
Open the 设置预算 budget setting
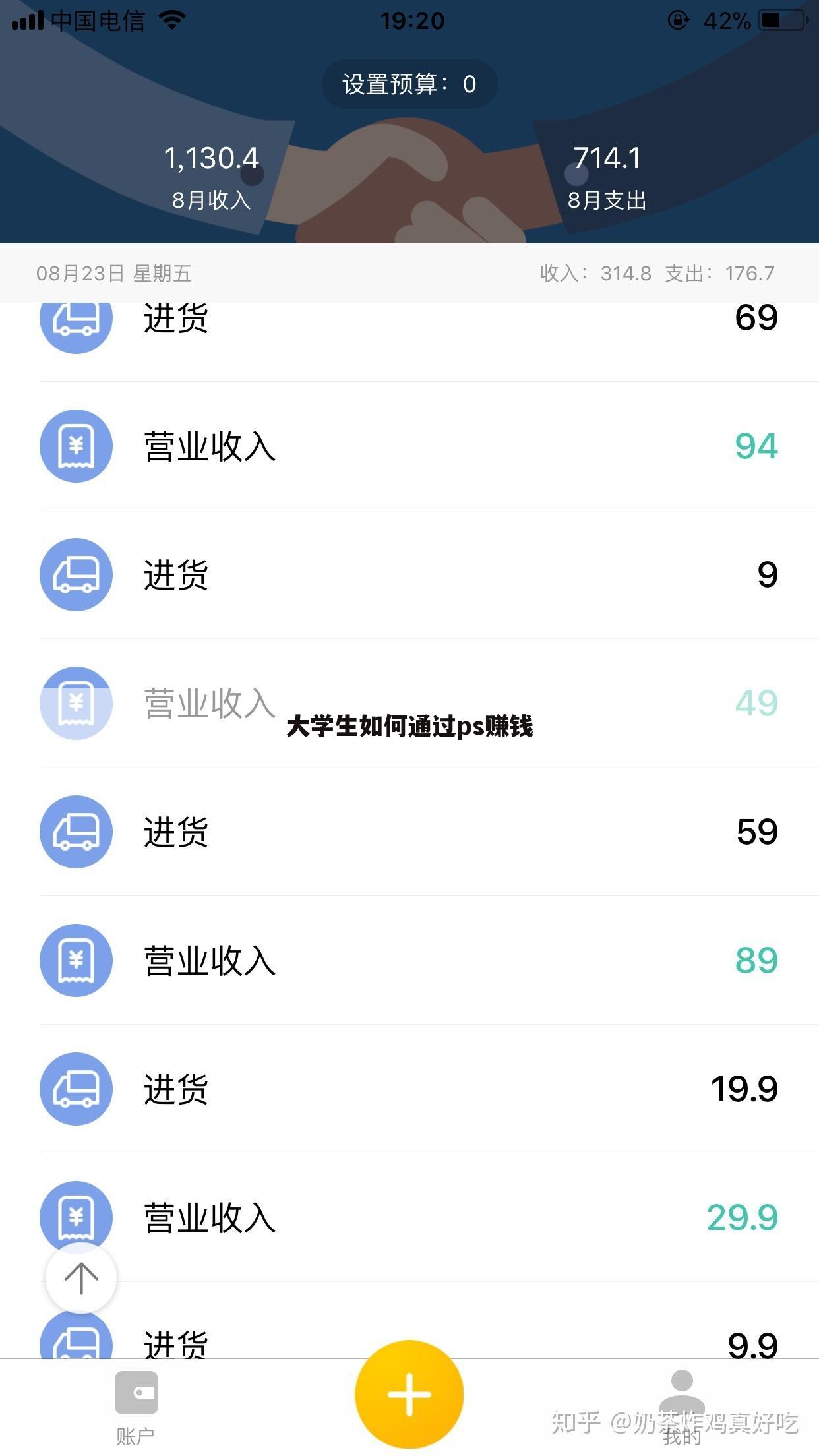[409, 84]
